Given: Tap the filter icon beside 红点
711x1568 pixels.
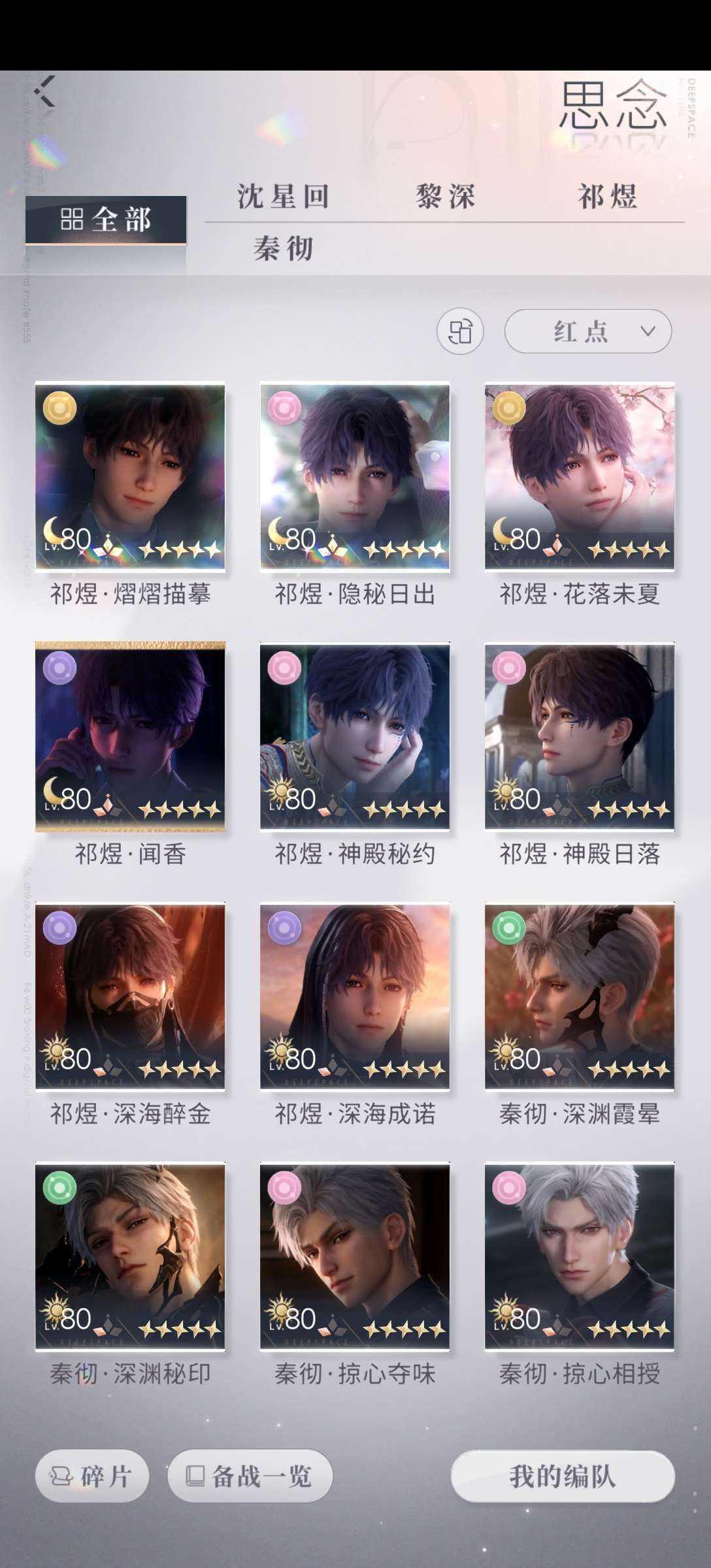Looking at the screenshot, I should 460,332.
